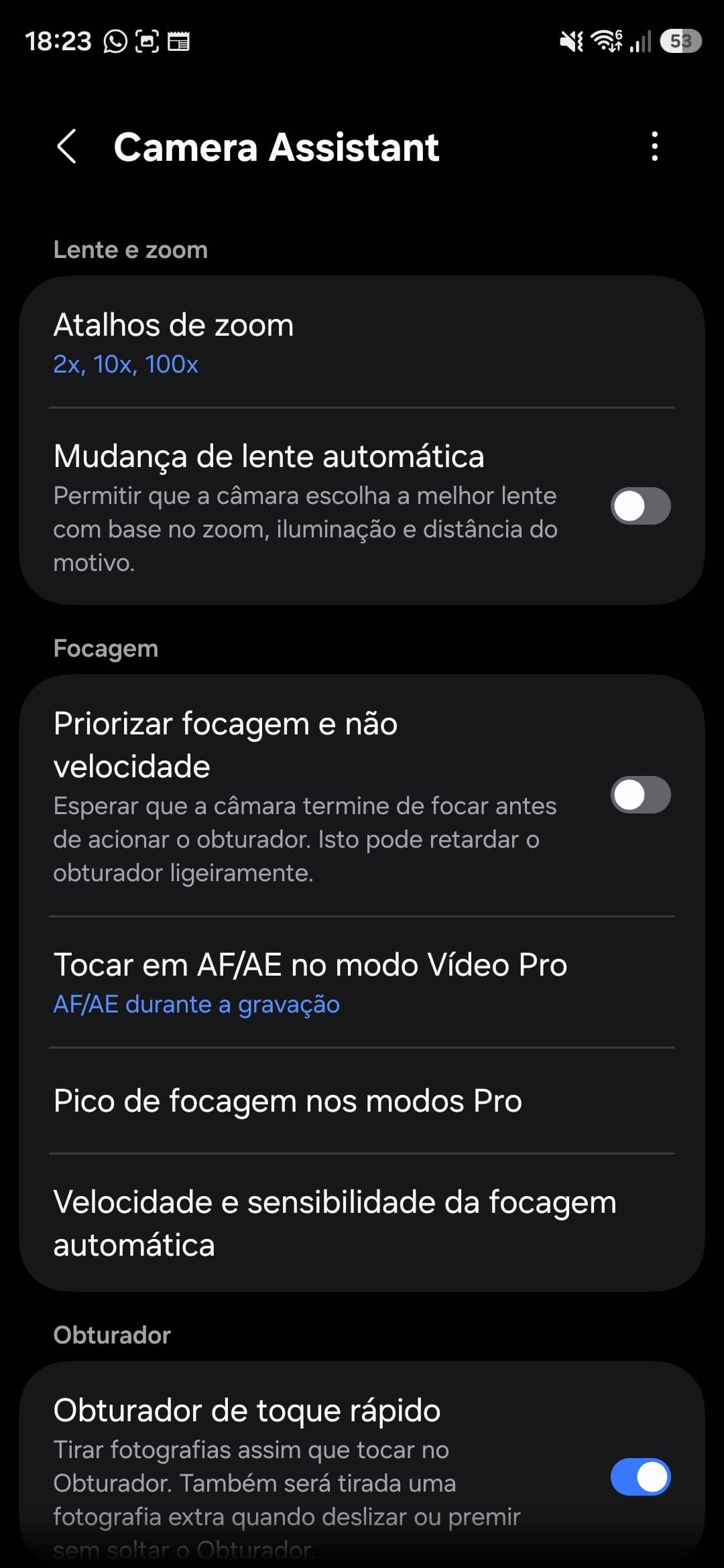The image size is (724, 1568).
Task: Disable Obturador de toque rápido
Action: [x=640, y=1477]
